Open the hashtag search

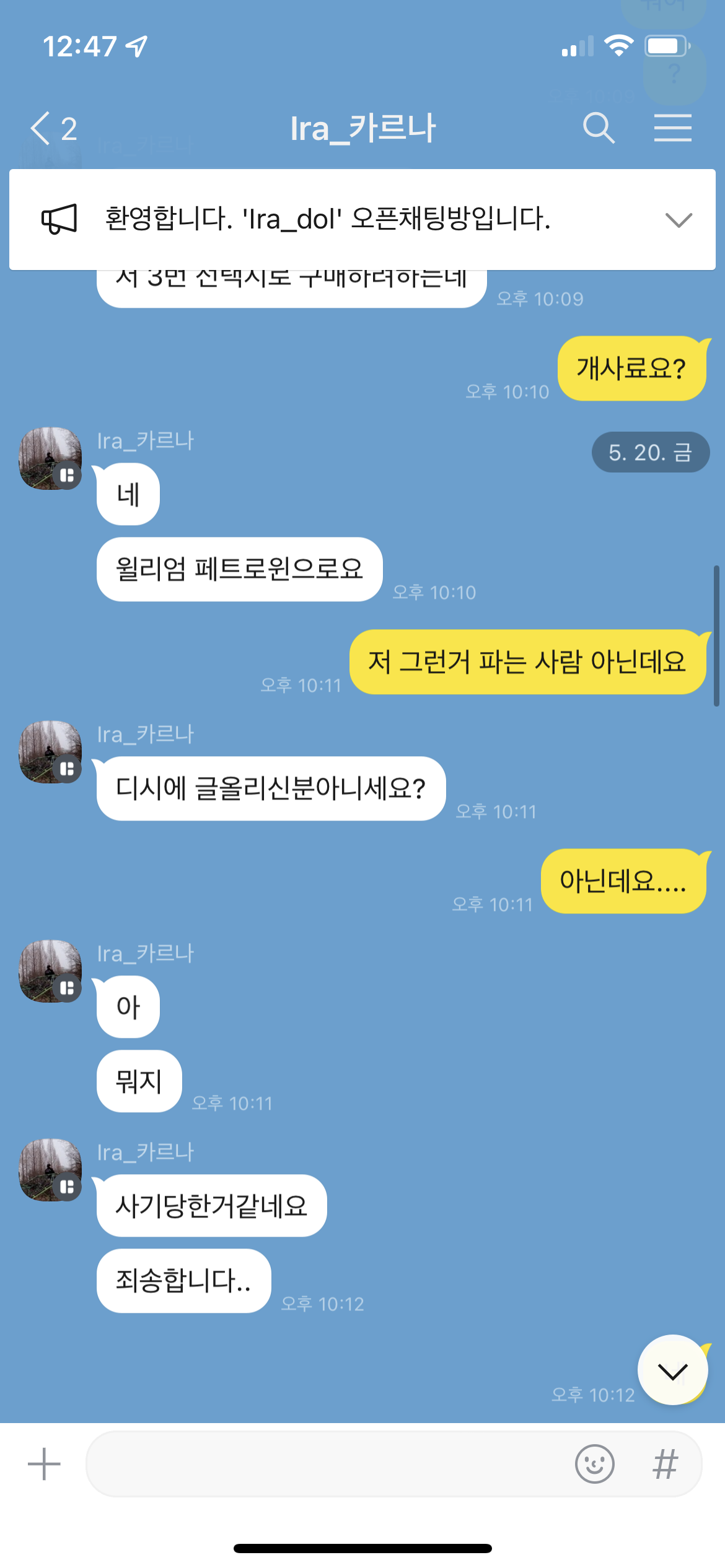pyautogui.click(x=665, y=1465)
